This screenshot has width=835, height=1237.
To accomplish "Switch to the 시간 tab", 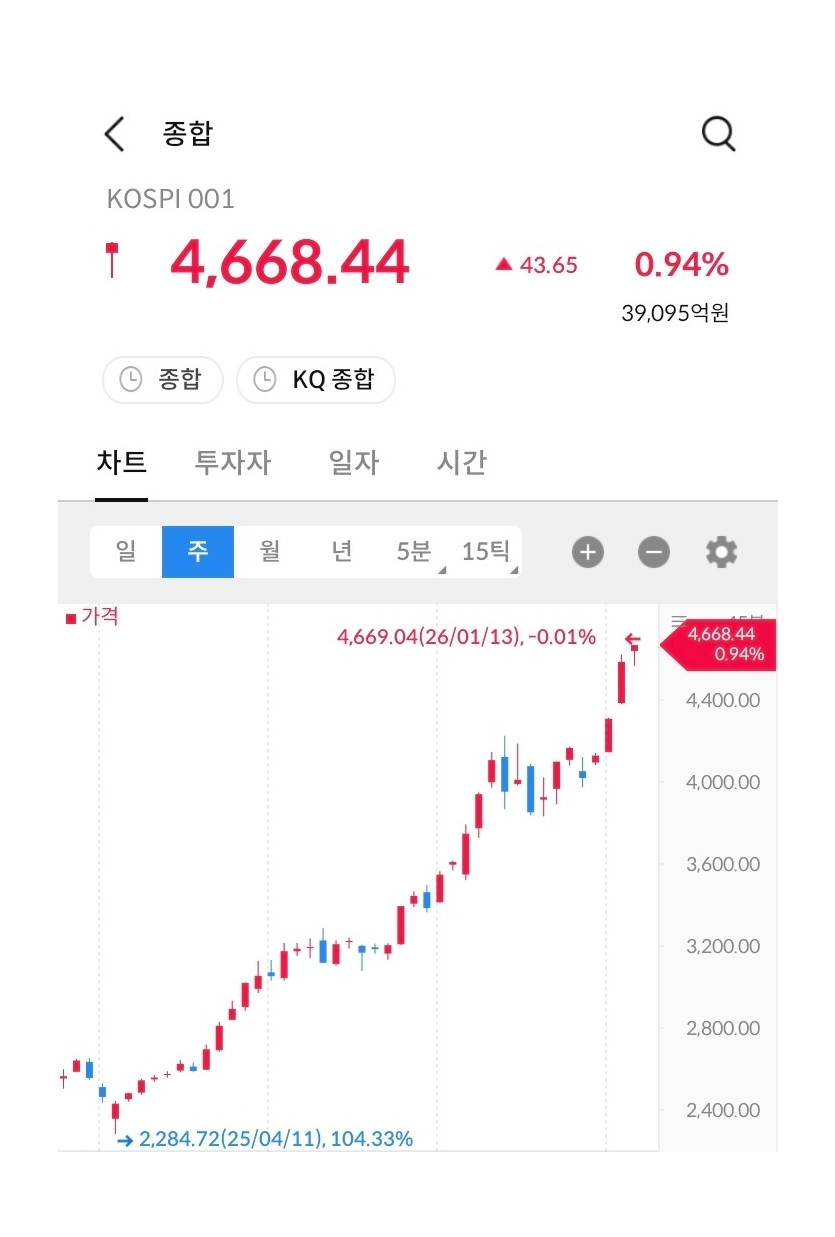I will tap(461, 463).
